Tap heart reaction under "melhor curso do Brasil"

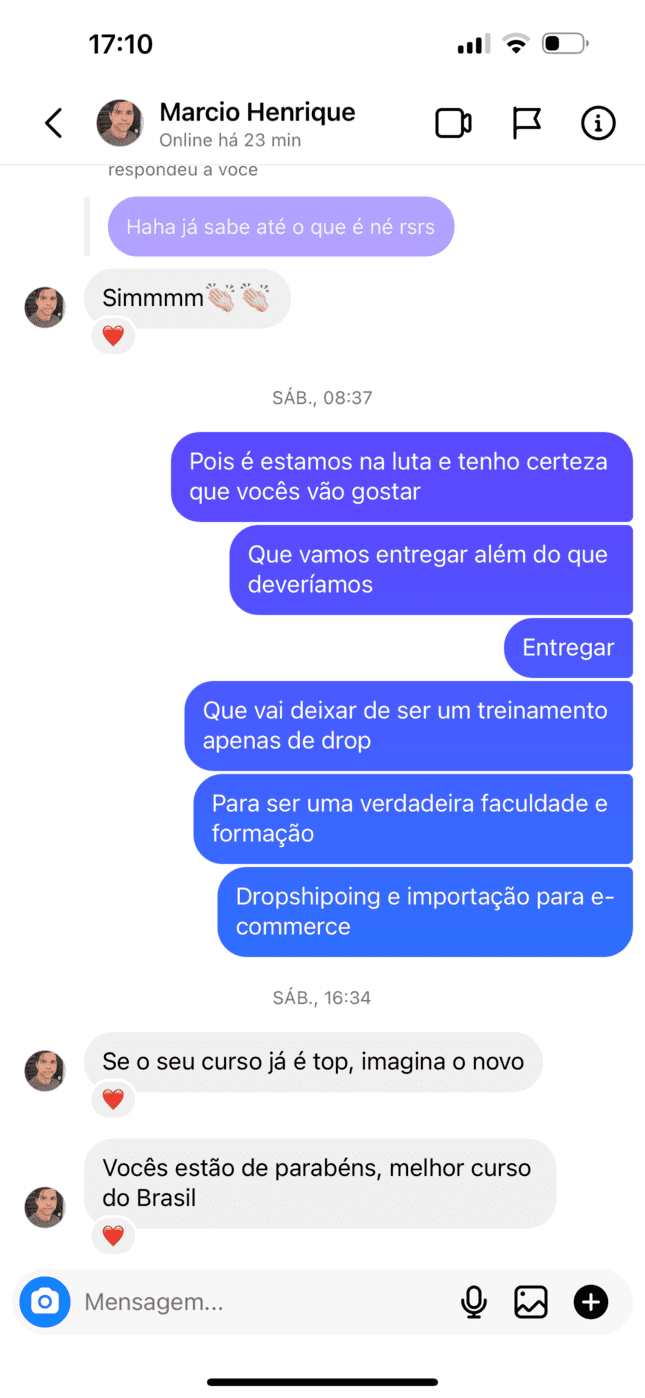(113, 1236)
